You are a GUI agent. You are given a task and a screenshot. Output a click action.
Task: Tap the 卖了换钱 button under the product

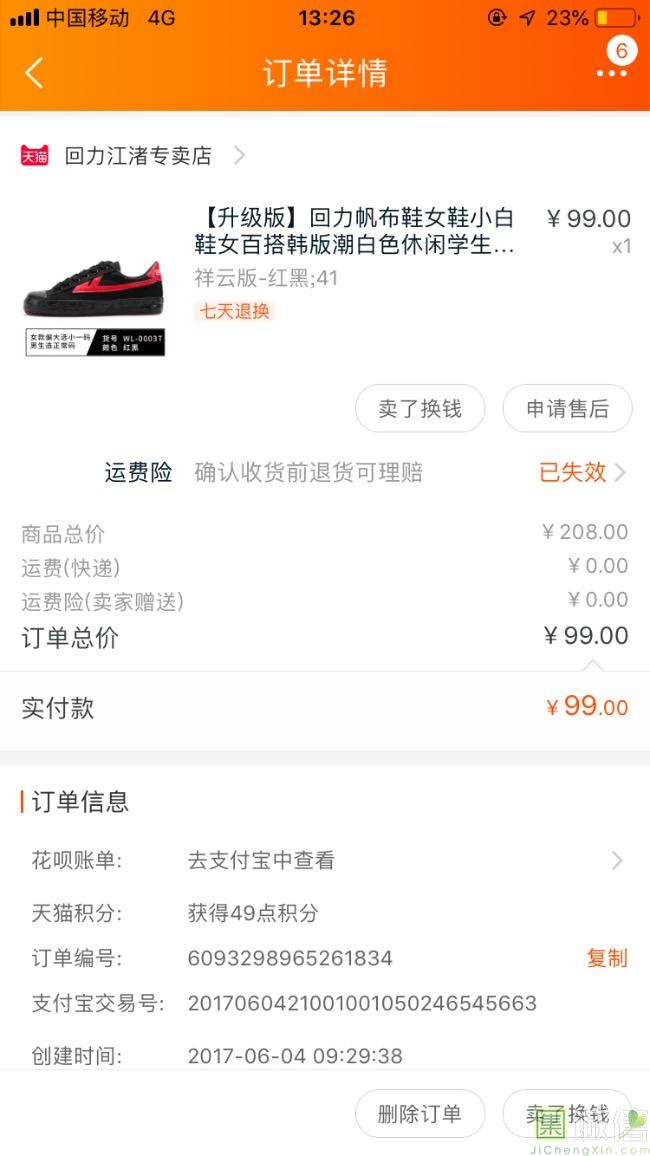pos(420,409)
